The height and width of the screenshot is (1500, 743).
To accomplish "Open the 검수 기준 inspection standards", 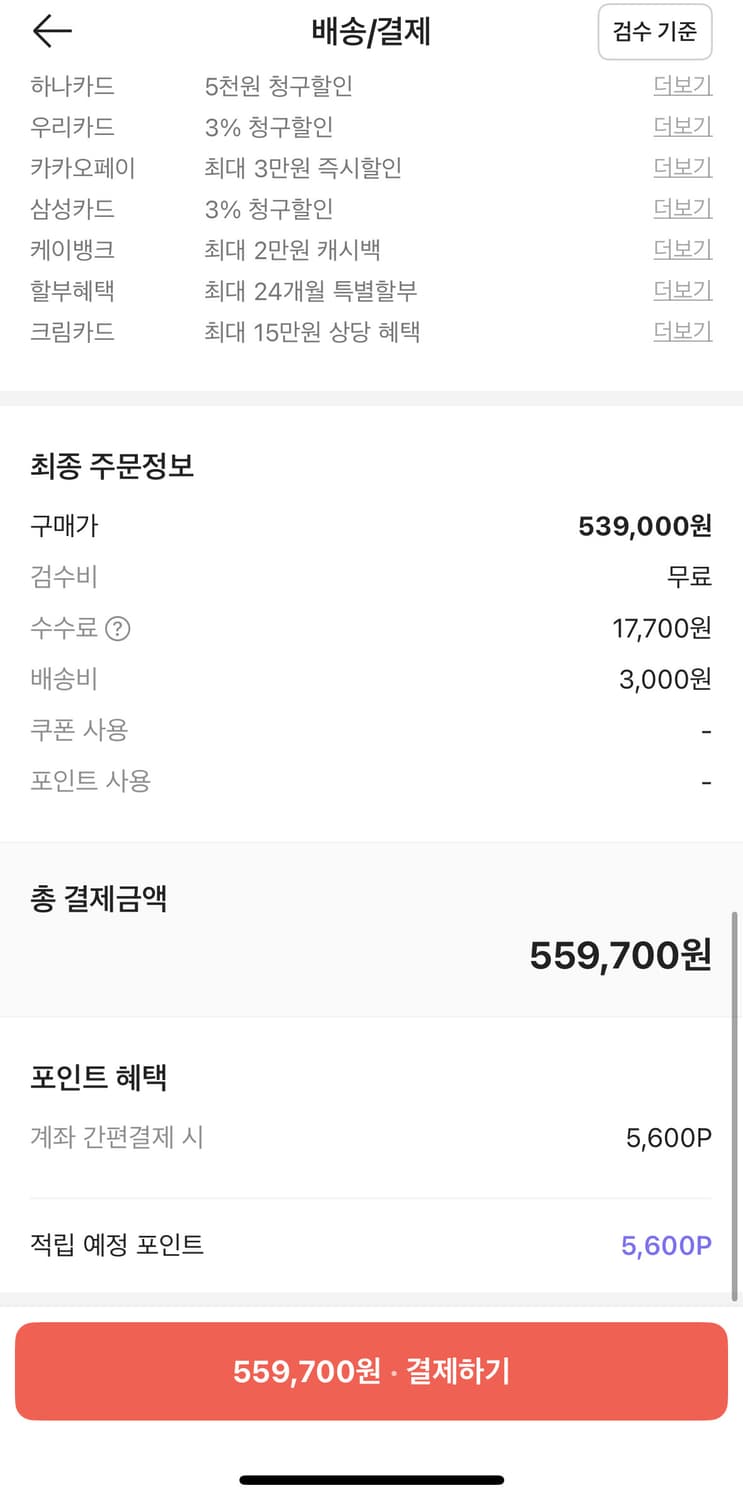I will coord(655,31).
